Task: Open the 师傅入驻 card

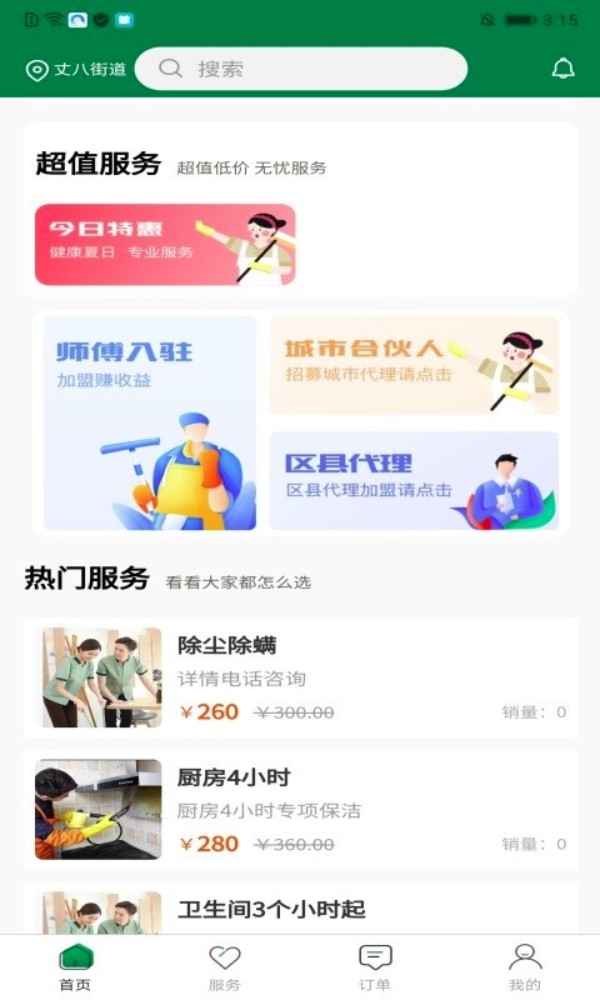Action: click(x=150, y=423)
